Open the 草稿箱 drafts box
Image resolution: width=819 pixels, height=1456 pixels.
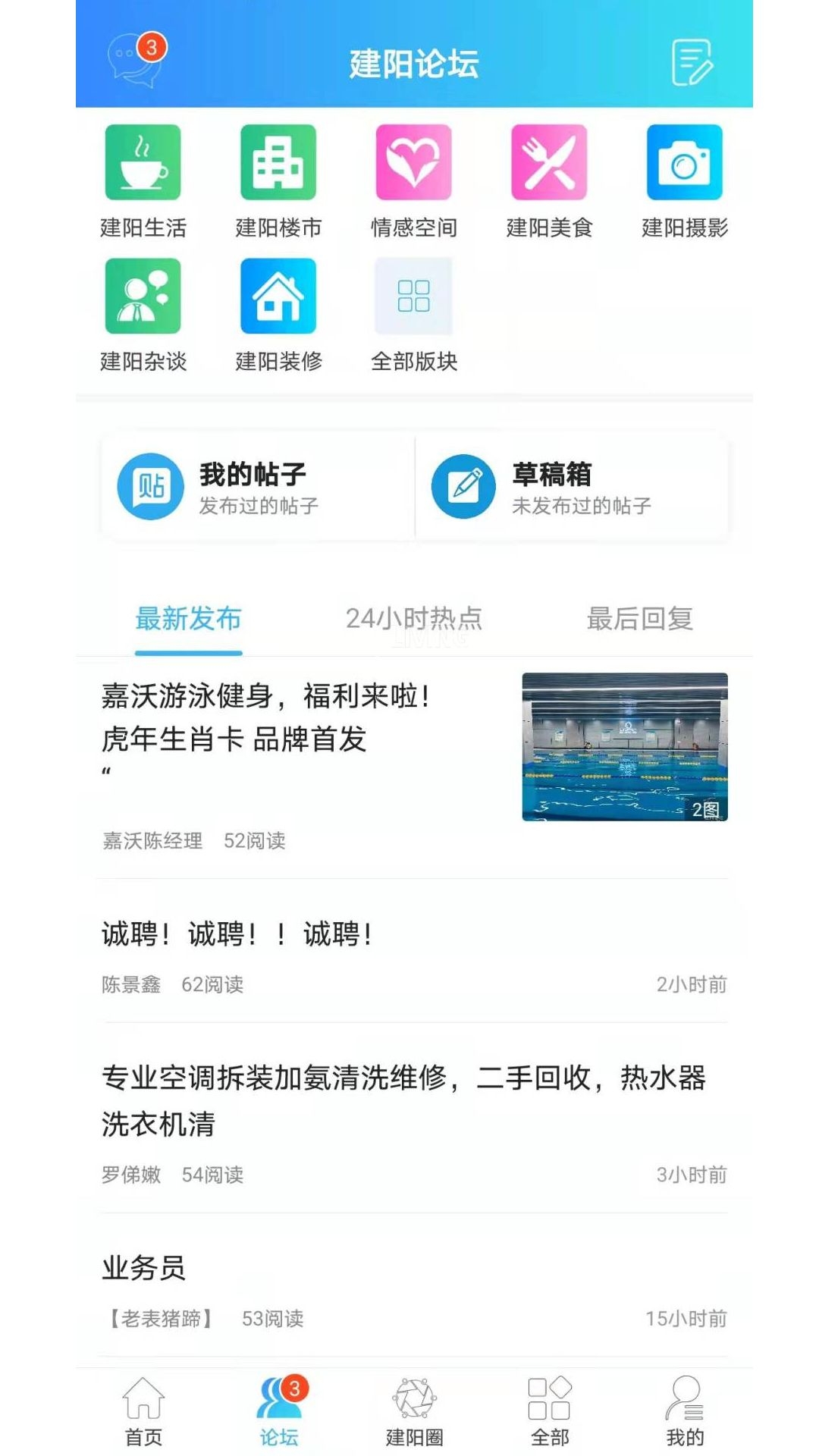(x=572, y=487)
